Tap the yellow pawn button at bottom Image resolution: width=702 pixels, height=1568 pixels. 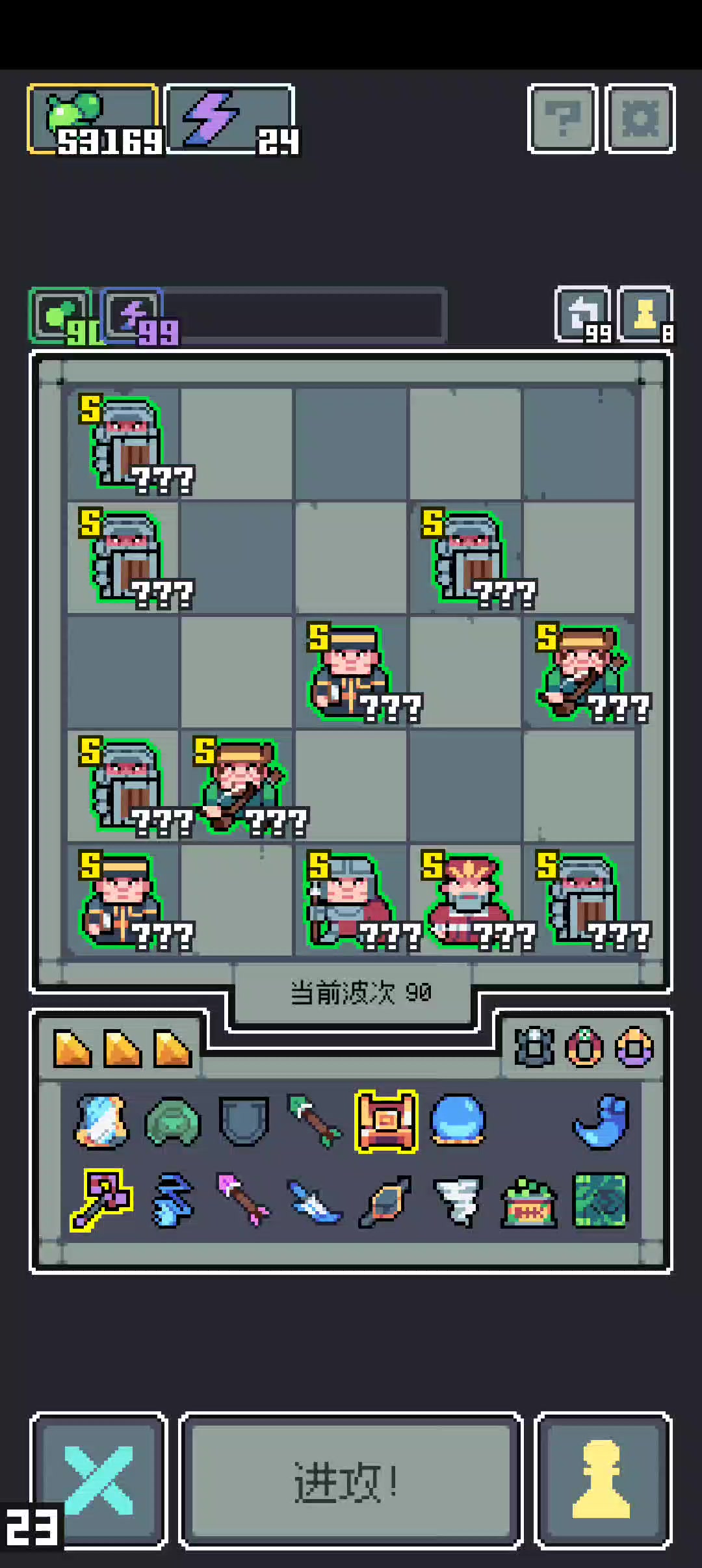point(603,1480)
